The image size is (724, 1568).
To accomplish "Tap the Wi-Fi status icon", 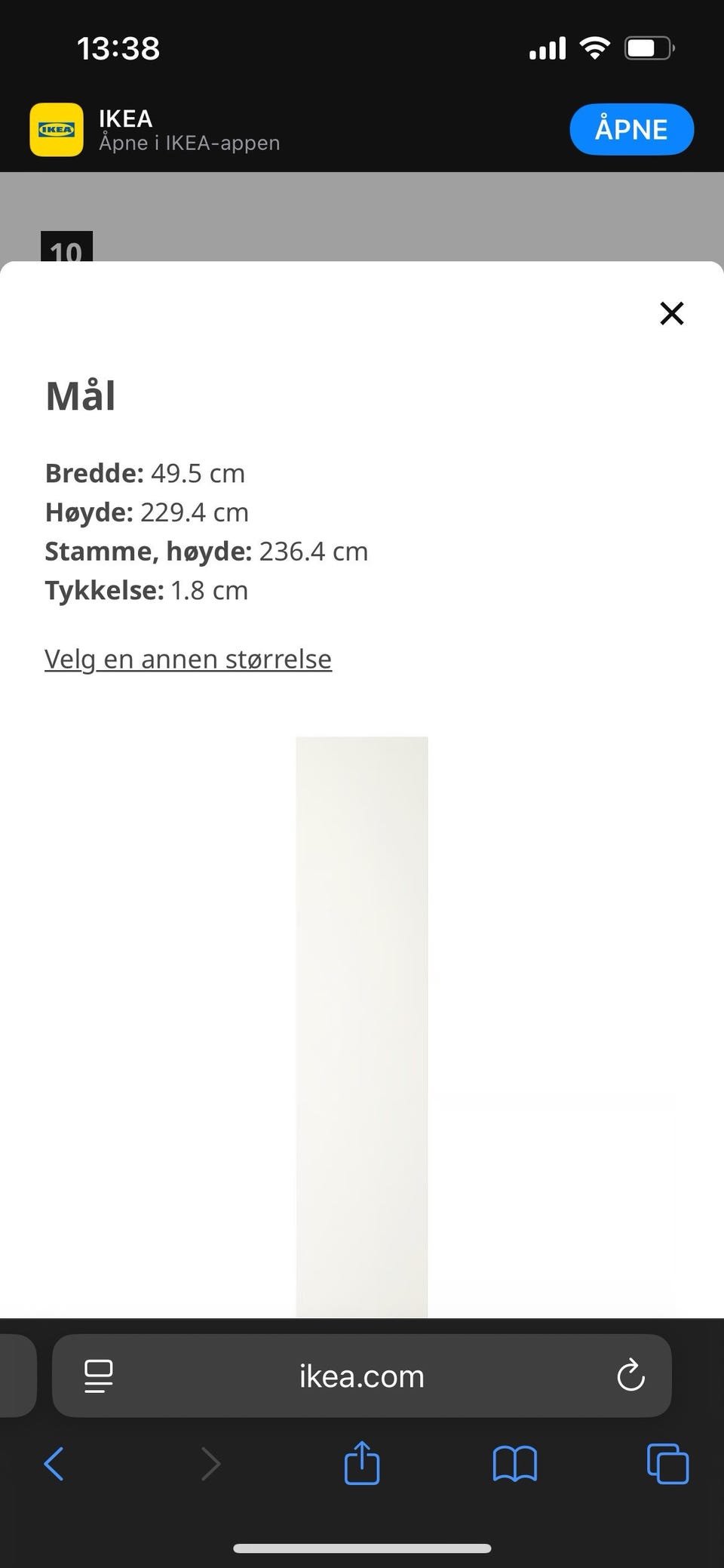I will pyautogui.click(x=595, y=47).
